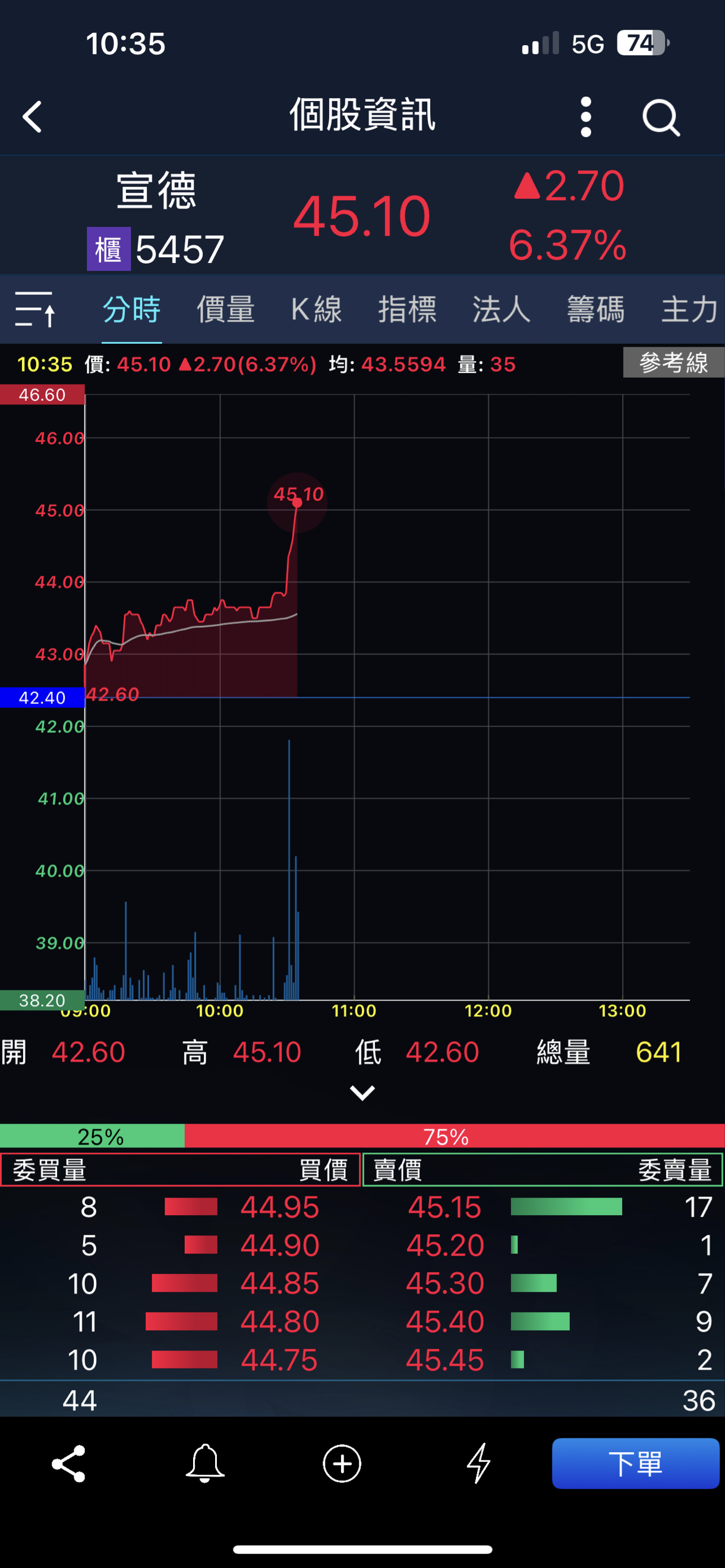
Task: Switch to the 籌碼 tab
Action: (595, 309)
